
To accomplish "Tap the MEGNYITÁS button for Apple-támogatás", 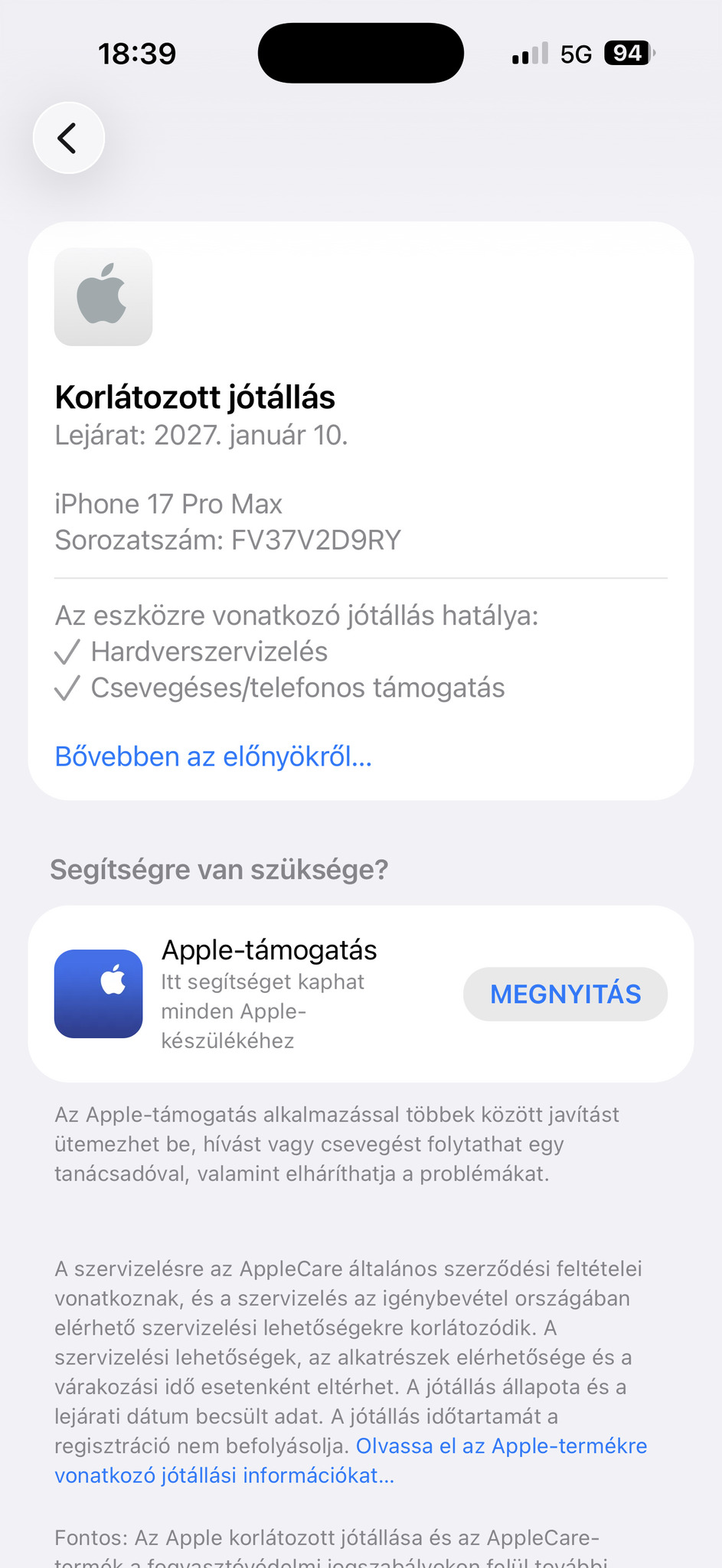I will click(x=565, y=994).
